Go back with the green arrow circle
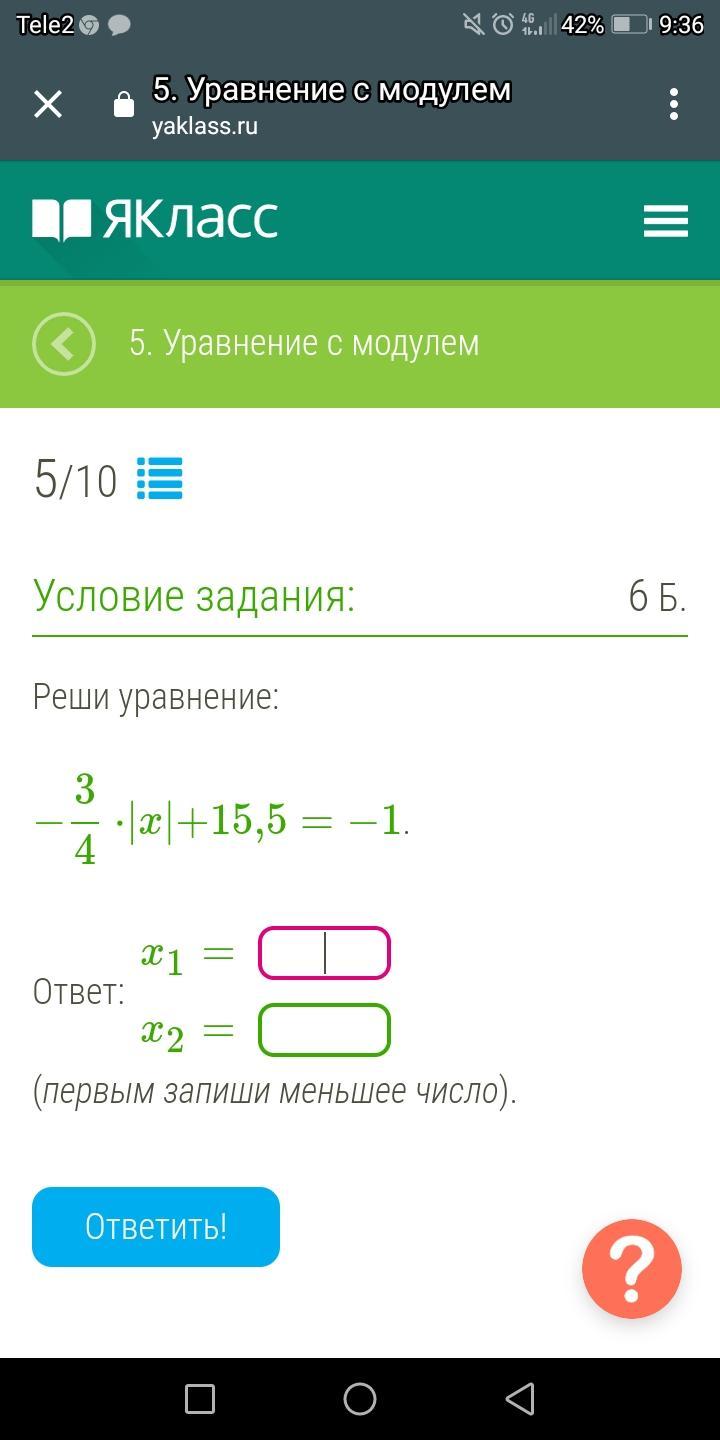The width and height of the screenshot is (720, 1440). tap(64, 344)
